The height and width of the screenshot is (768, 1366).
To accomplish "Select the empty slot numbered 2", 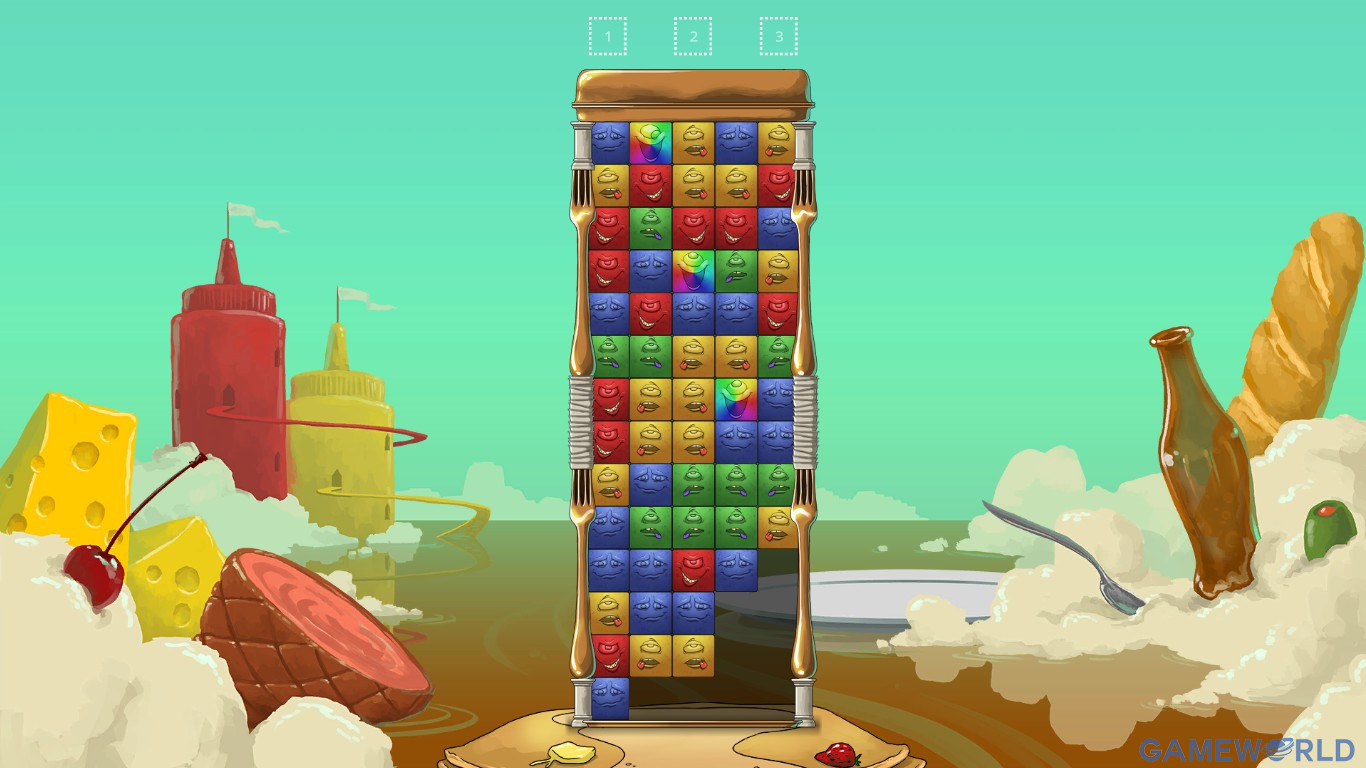I will 693,37.
